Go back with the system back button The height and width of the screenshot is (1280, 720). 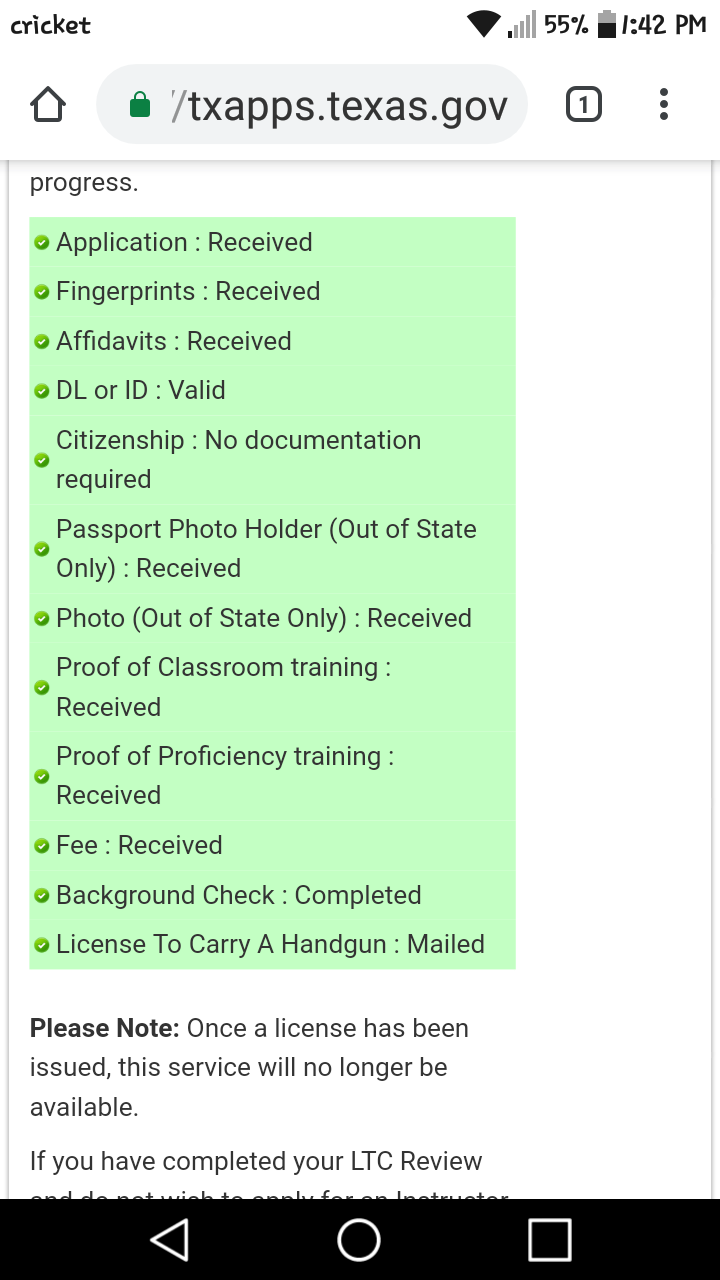[x=170, y=1240]
